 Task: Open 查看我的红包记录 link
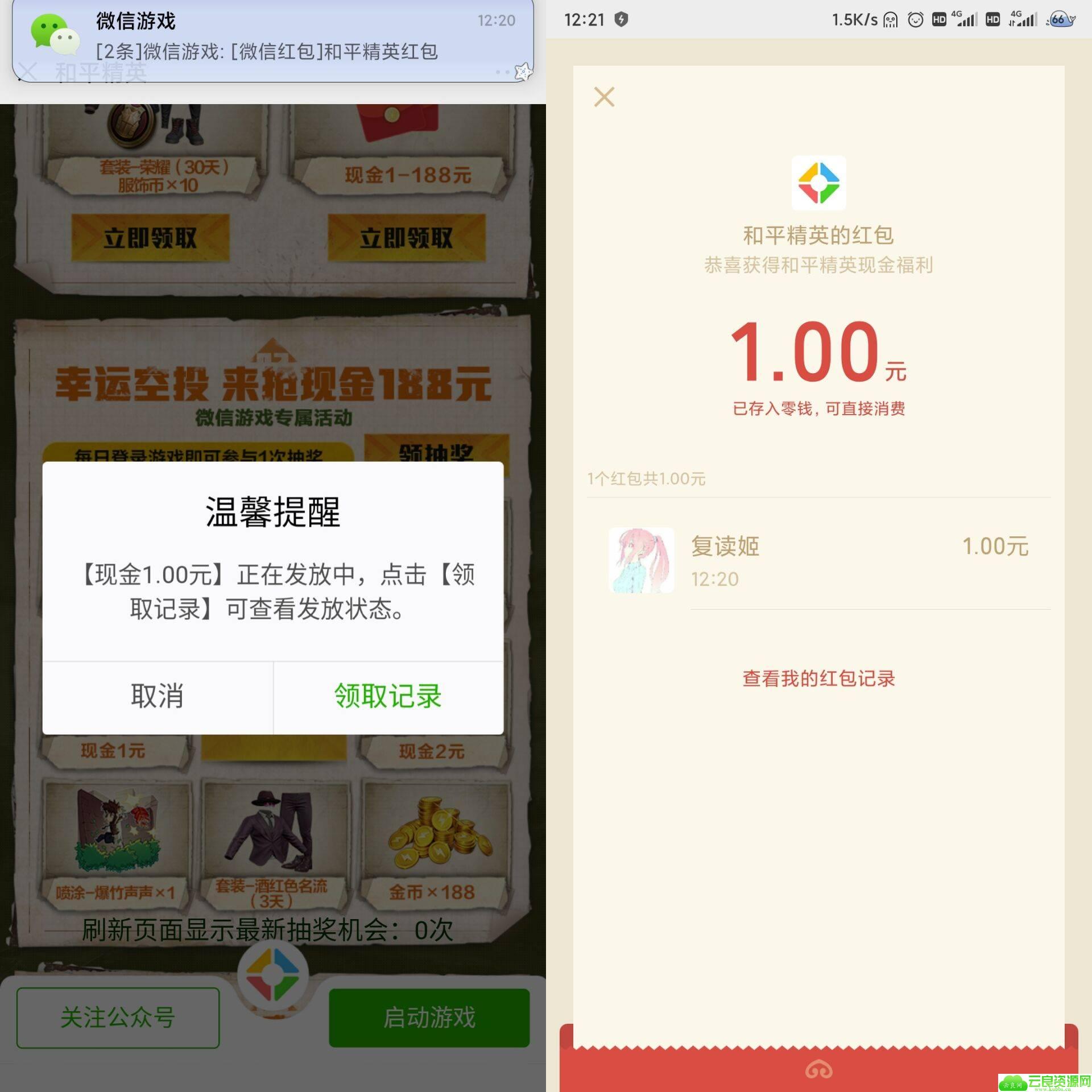tap(818, 679)
